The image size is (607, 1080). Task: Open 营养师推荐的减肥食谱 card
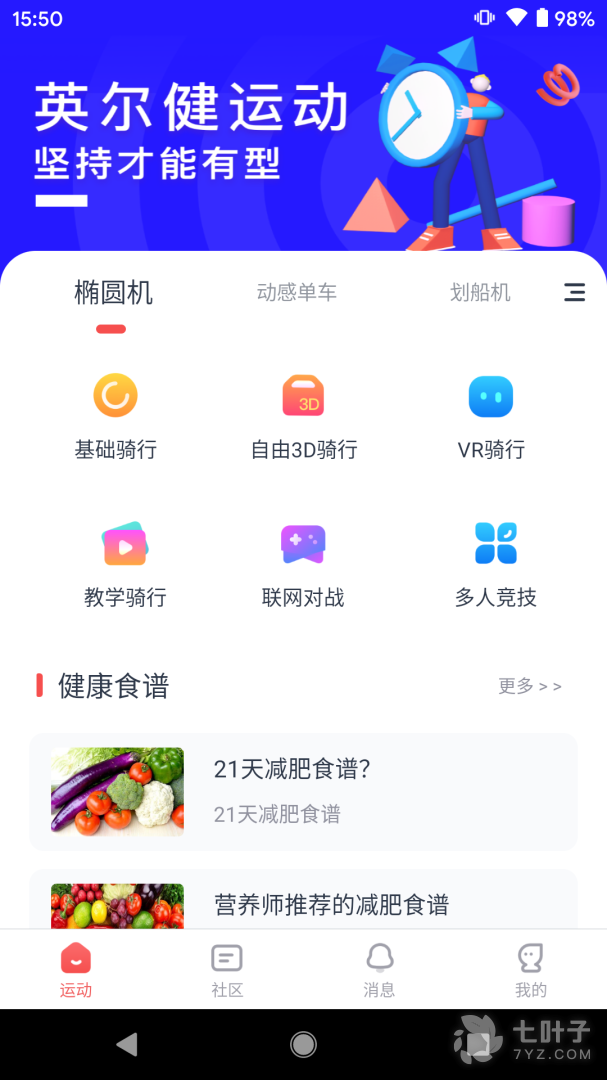point(303,903)
